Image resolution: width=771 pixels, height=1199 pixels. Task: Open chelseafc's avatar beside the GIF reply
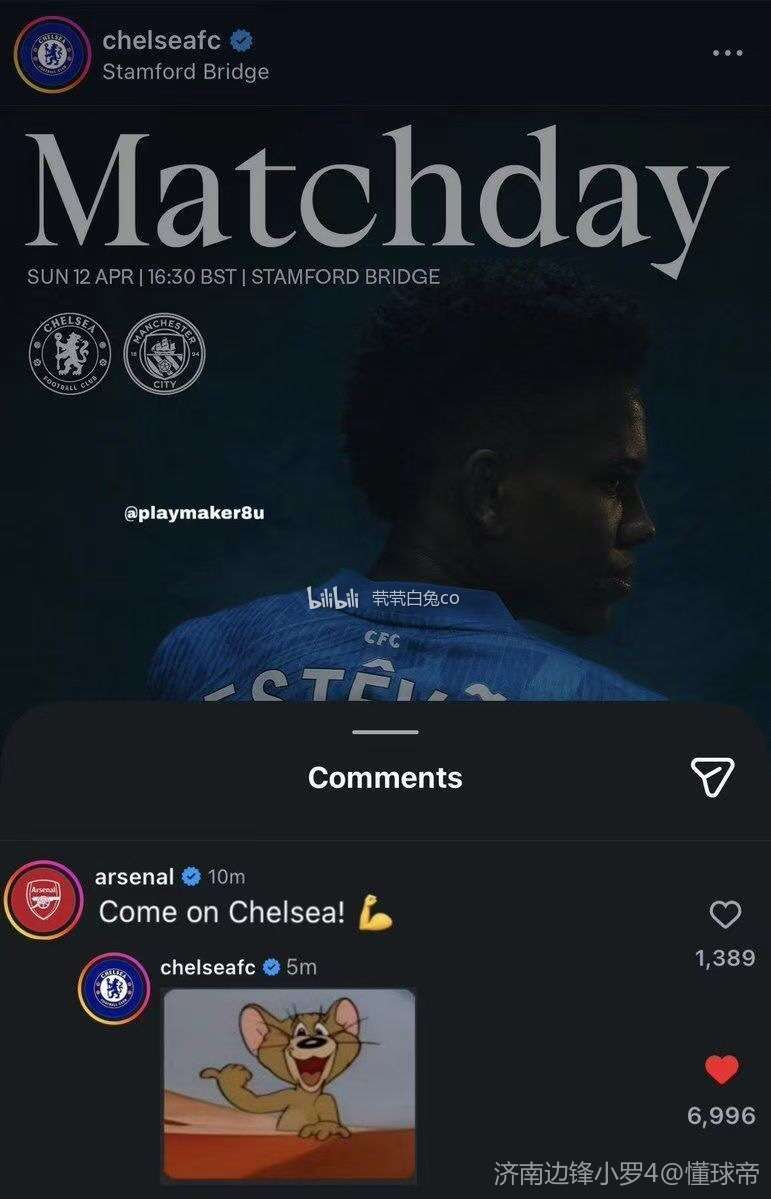pos(114,988)
